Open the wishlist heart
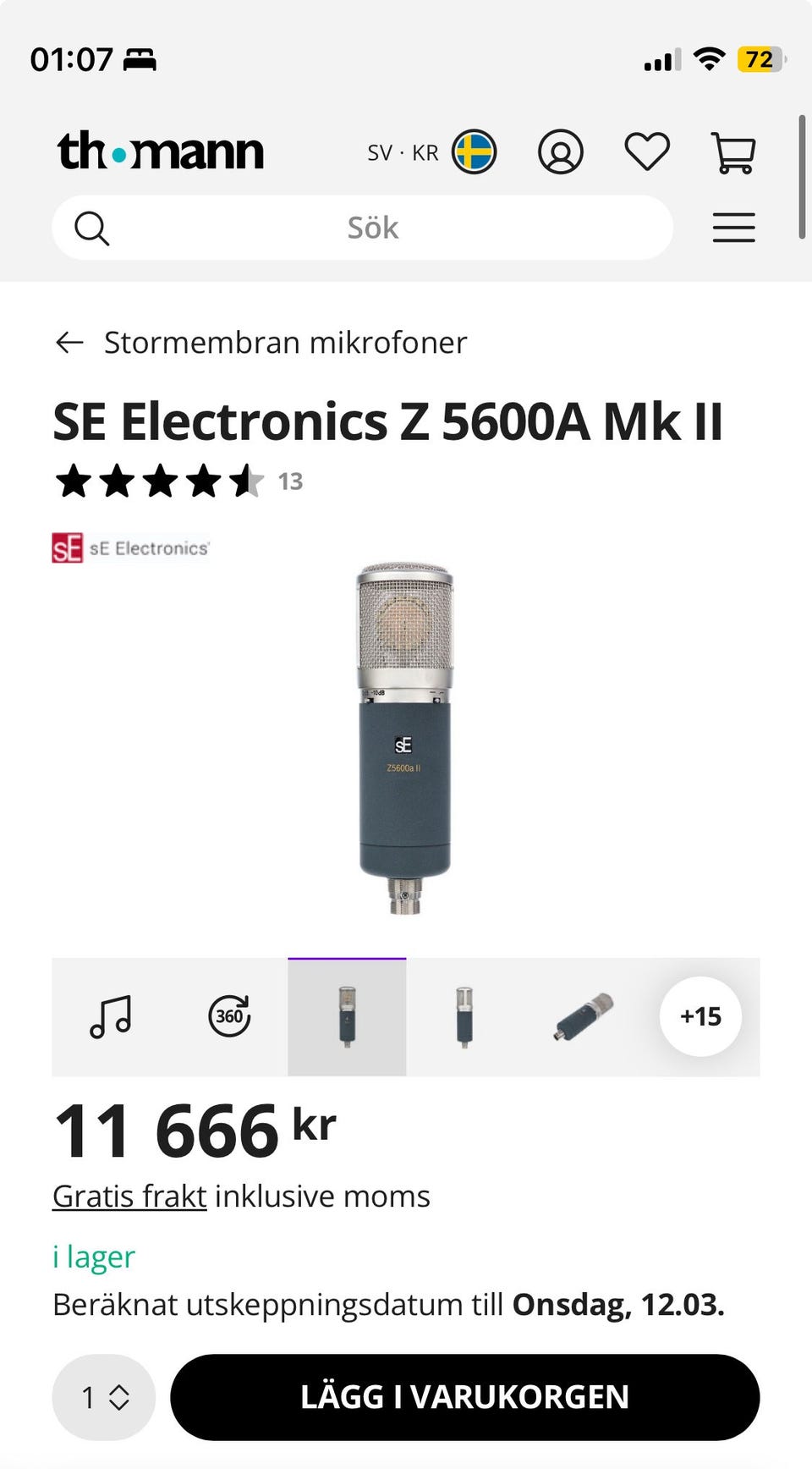Screen dimensions: 812x1469 647,152
